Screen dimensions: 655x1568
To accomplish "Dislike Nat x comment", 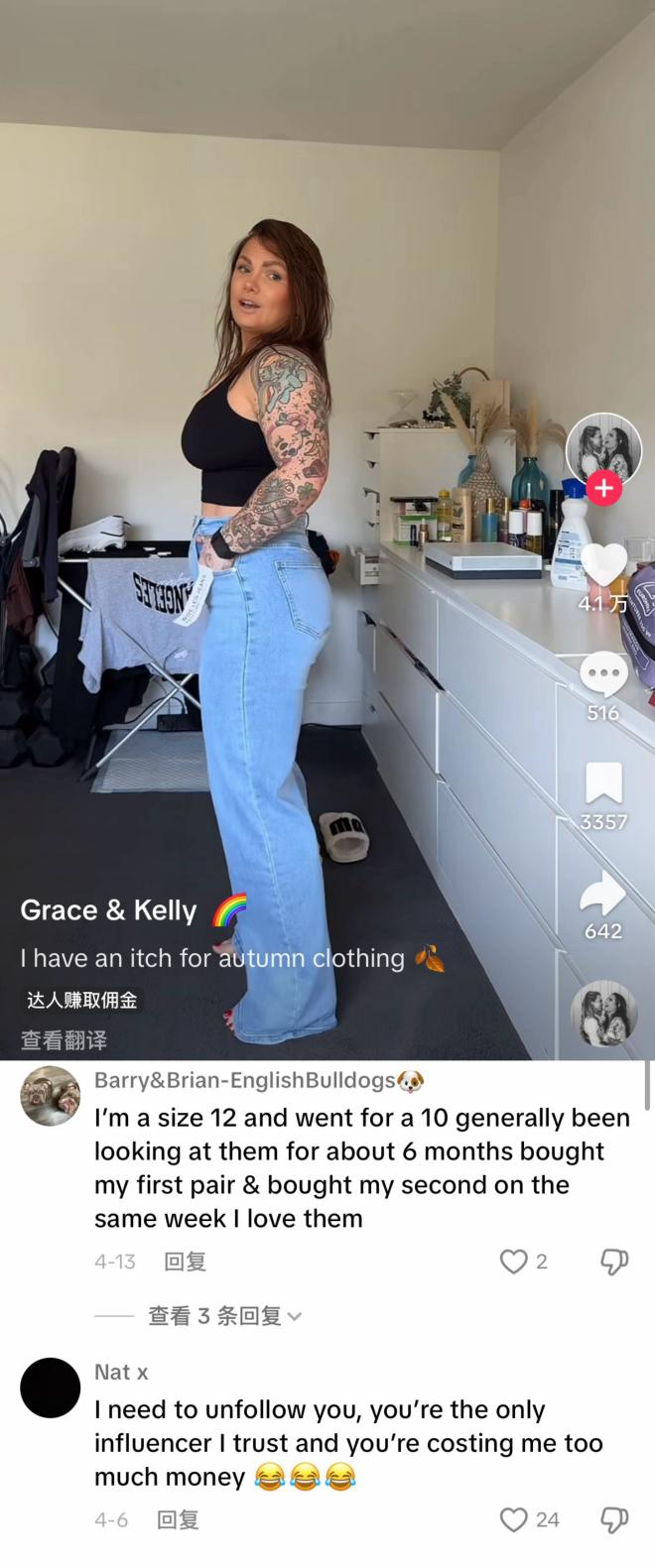I will 614,1519.
